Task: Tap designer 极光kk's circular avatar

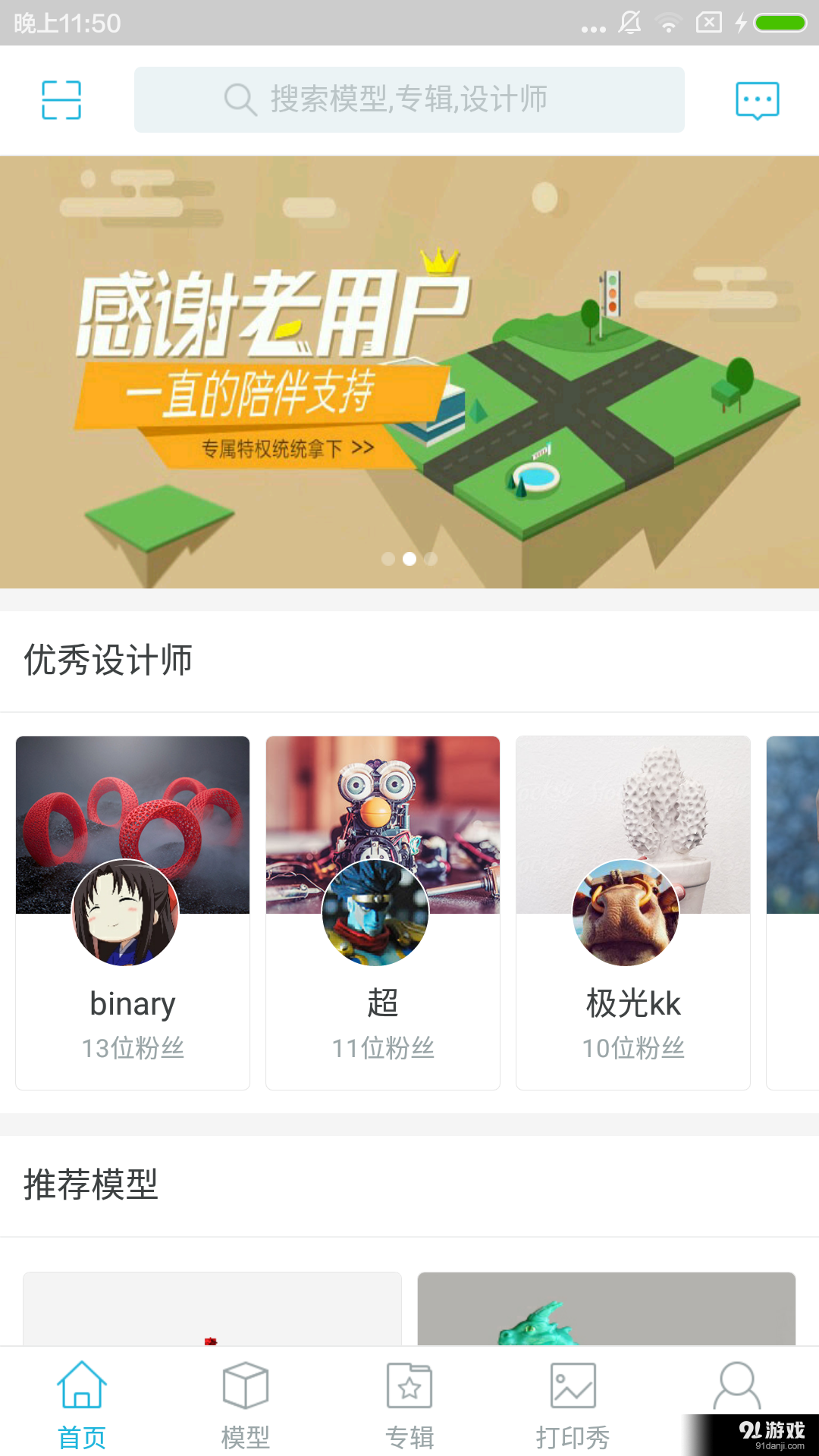Action: click(x=626, y=914)
